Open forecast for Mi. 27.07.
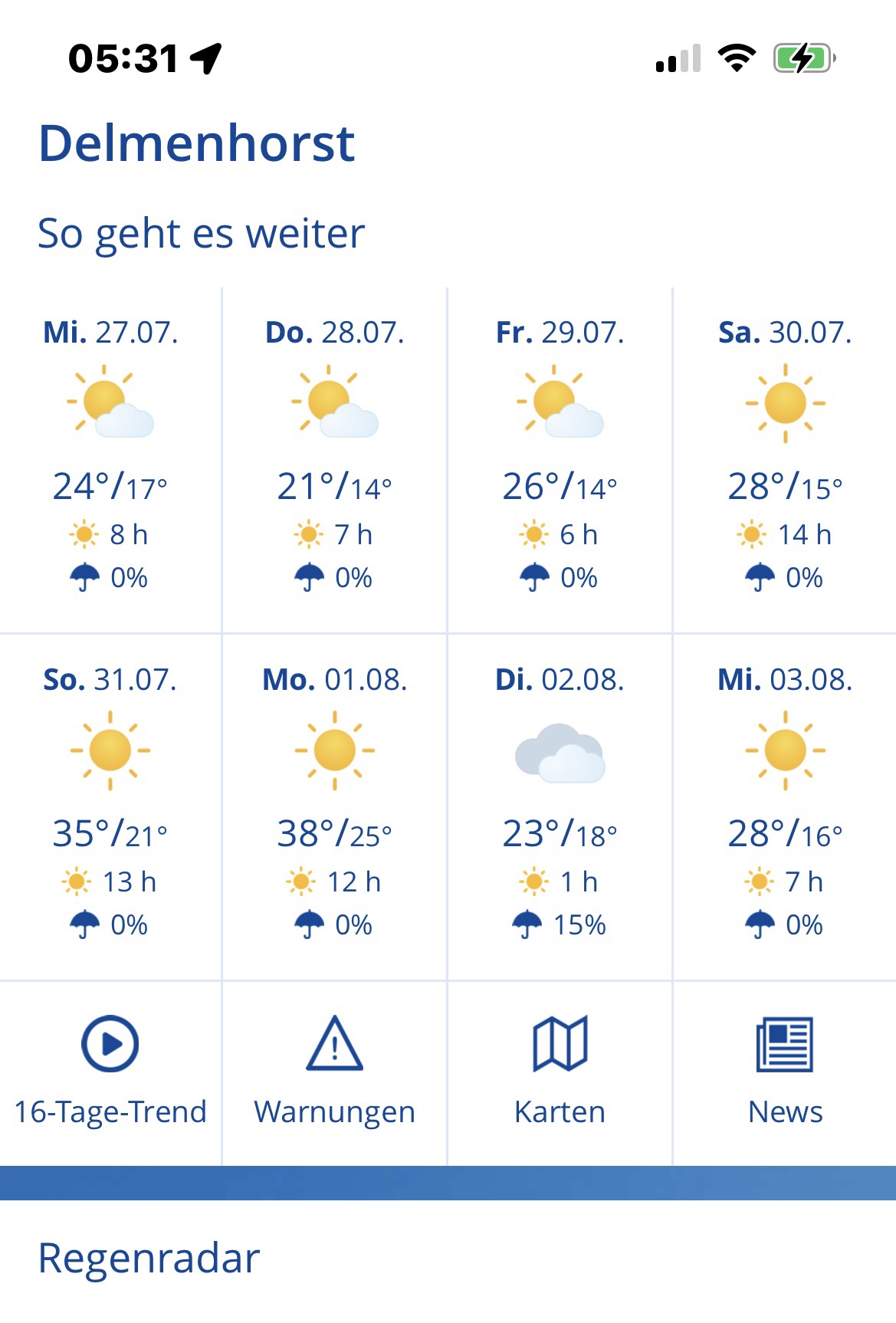Screen dimensions: 896x1323 [110, 460]
